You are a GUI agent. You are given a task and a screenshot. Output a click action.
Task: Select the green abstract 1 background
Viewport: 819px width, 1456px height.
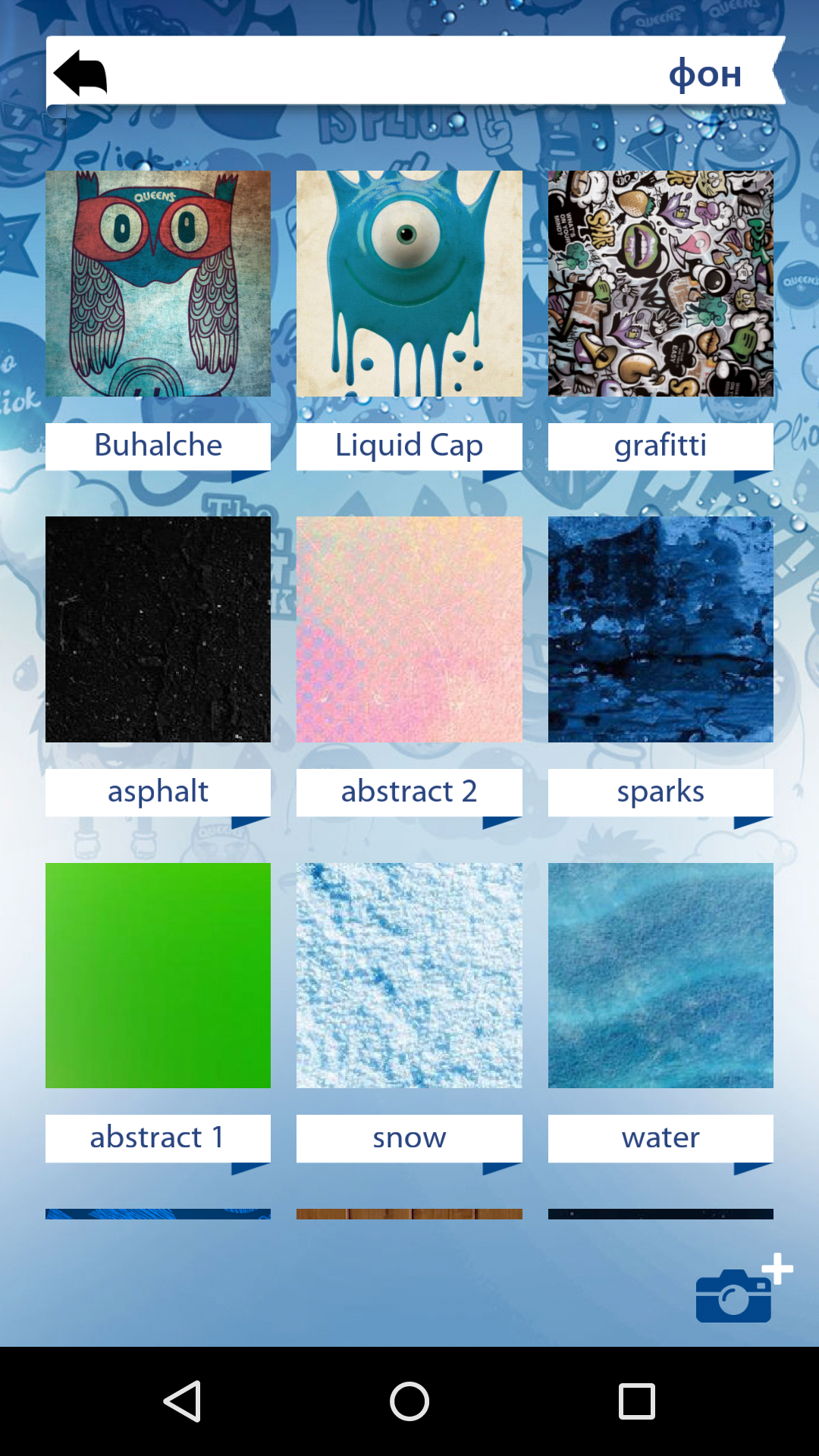point(158,975)
